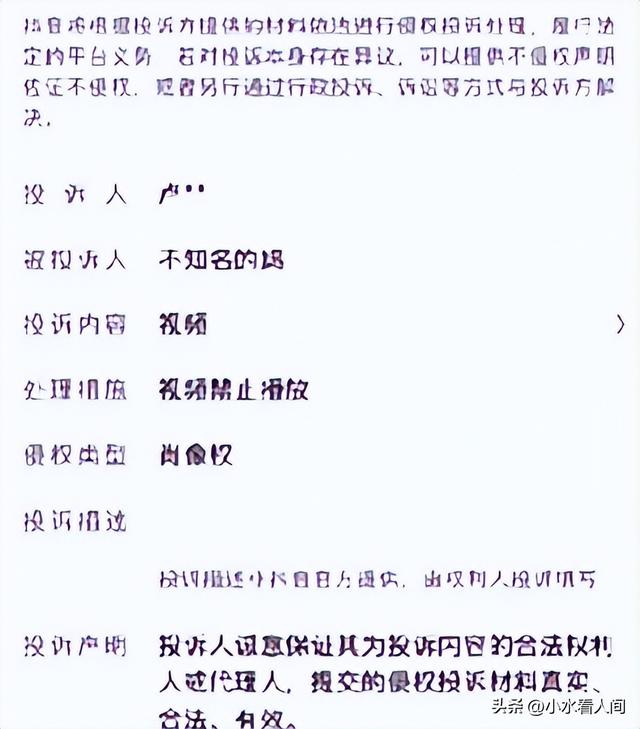Open the 投诉内容 视频 row
This screenshot has height=729, width=640.
(324, 325)
